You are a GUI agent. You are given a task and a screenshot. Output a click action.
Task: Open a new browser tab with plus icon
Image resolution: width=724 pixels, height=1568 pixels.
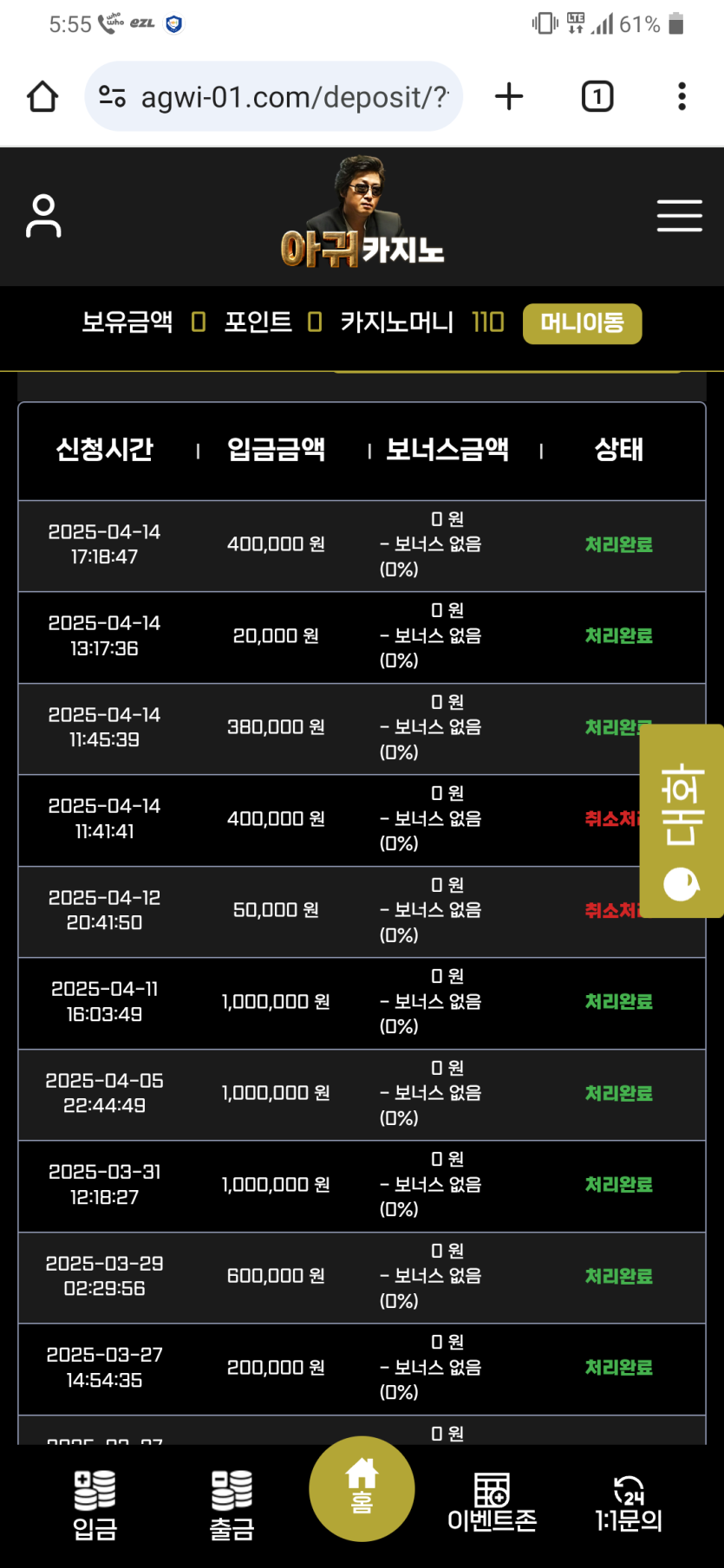coord(508,96)
